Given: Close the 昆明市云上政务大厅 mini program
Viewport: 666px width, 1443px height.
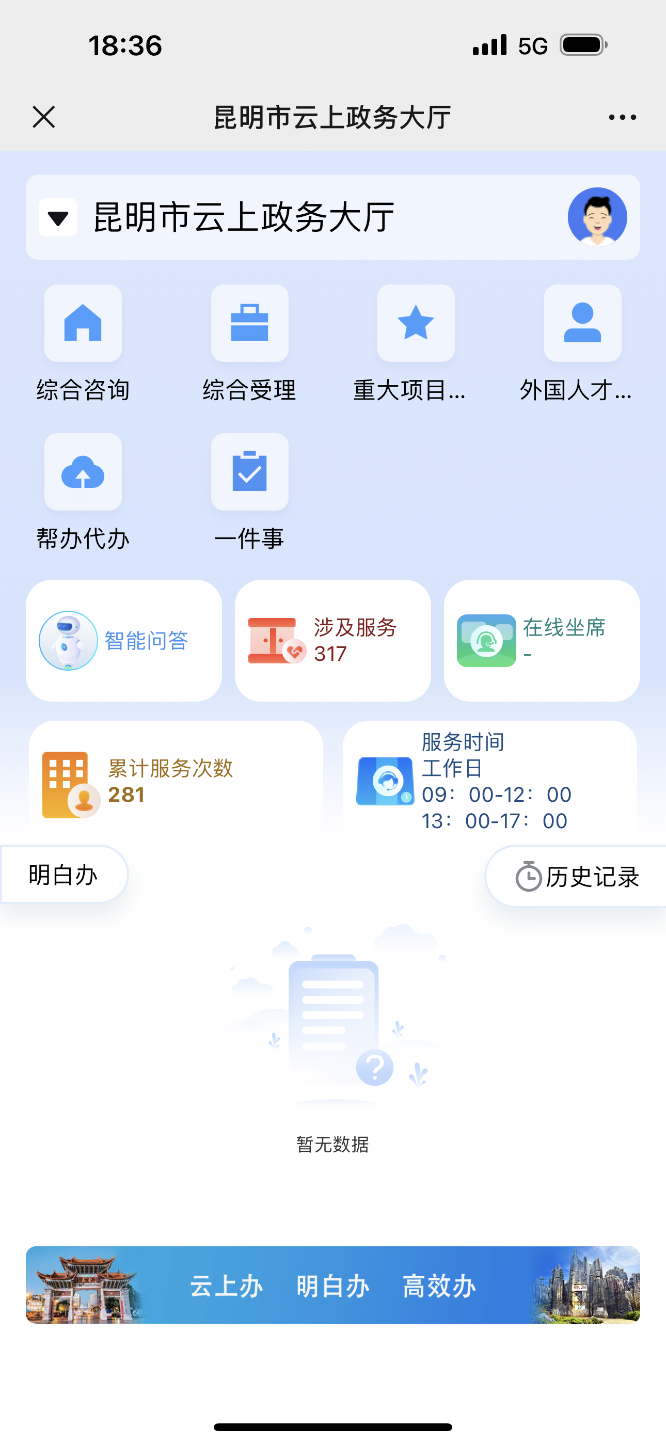Looking at the screenshot, I should [43, 117].
